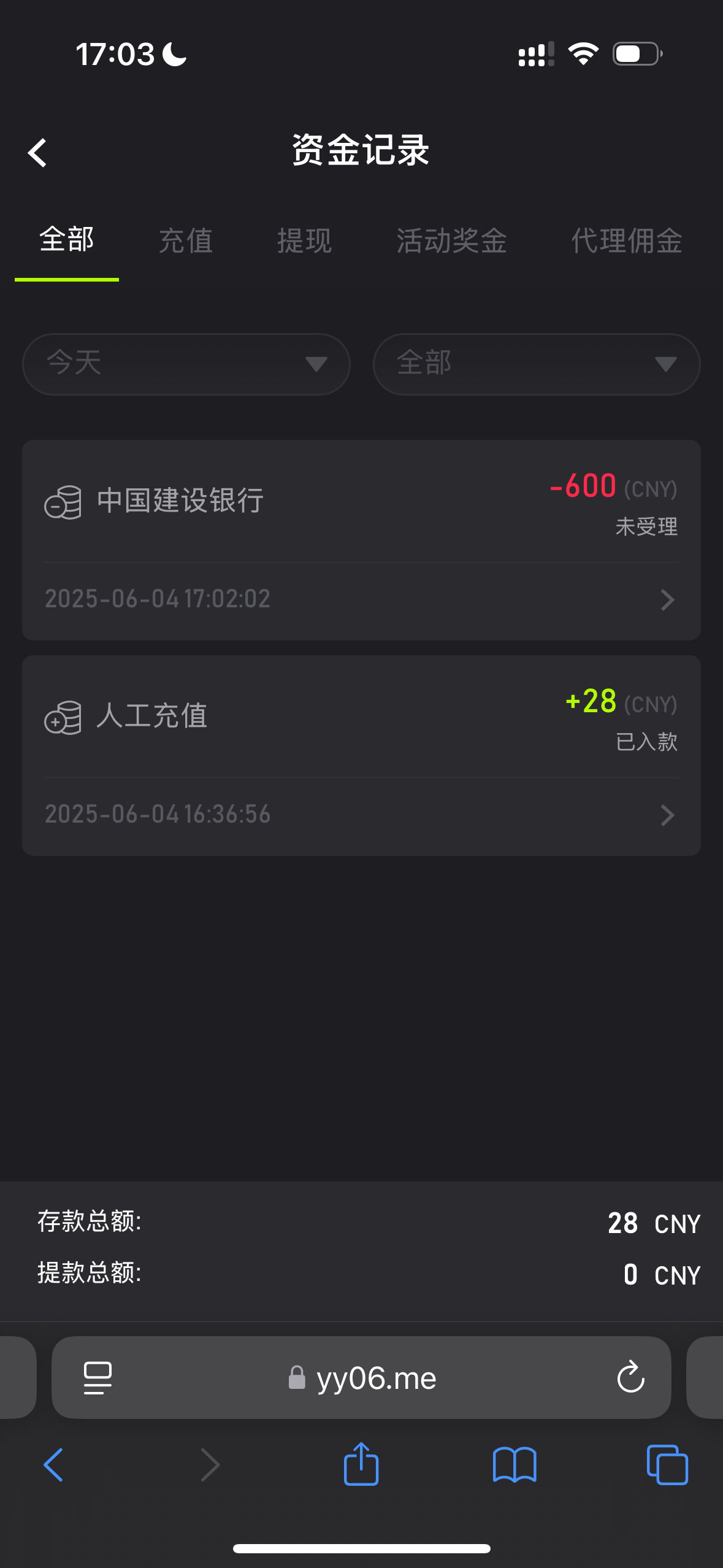Switch to the 充值 tab
The image size is (723, 1568).
pyautogui.click(x=186, y=240)
